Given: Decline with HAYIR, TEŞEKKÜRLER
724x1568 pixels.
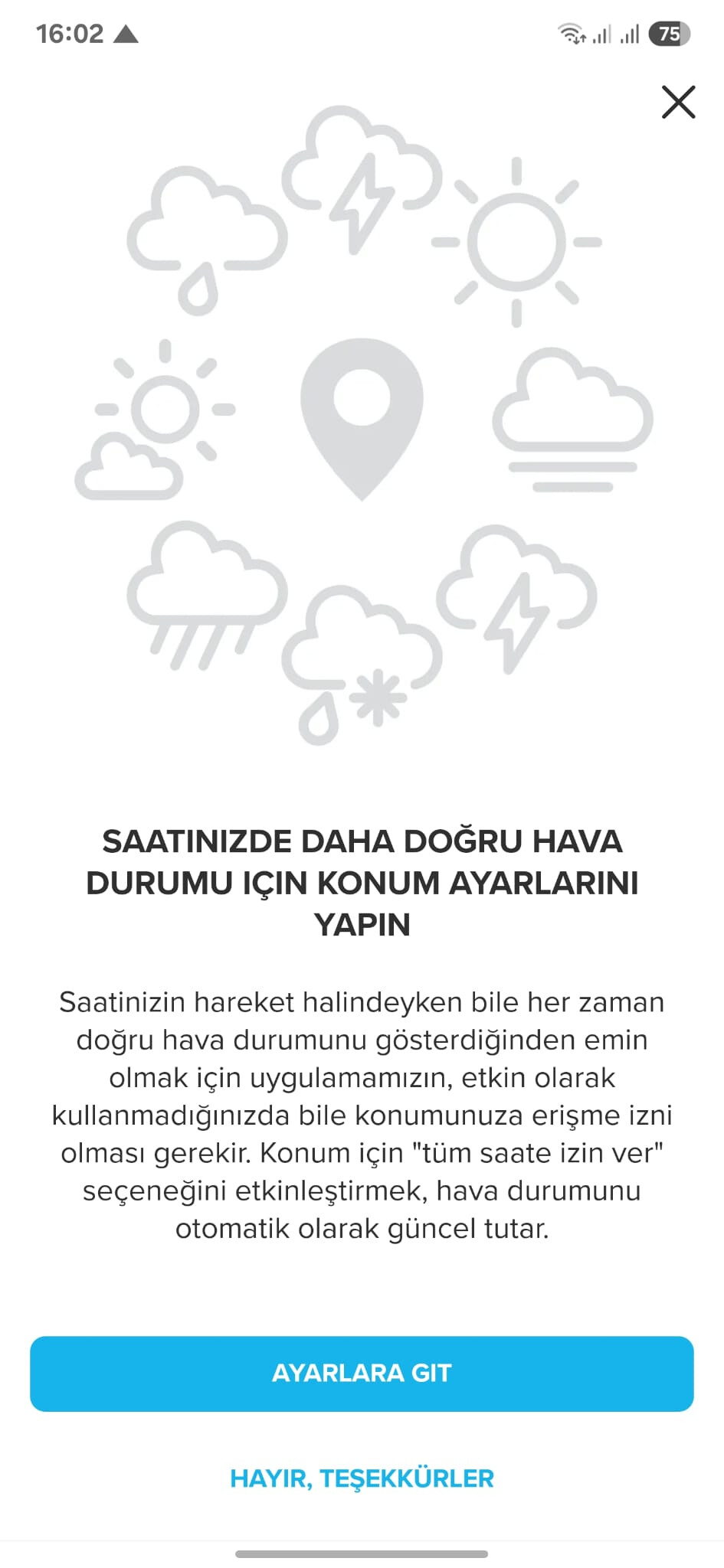Looking at the screenshot, I should click(x=362, y=1478).
